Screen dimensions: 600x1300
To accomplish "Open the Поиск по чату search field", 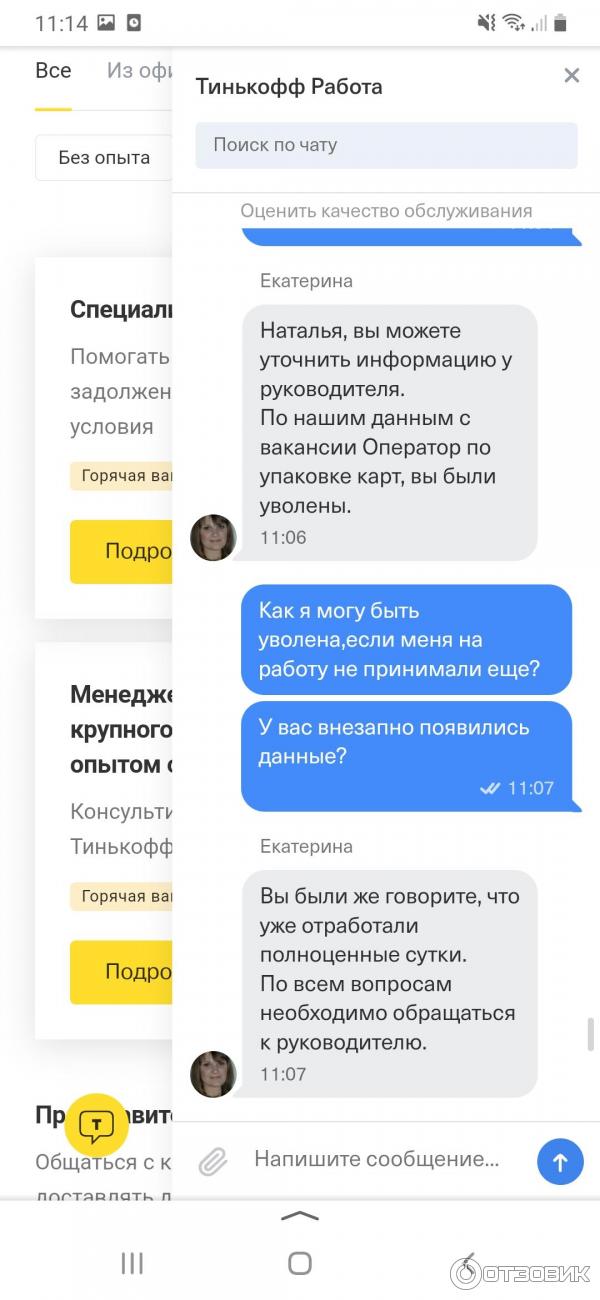I will pyautogui.click(x=386, y=145).
